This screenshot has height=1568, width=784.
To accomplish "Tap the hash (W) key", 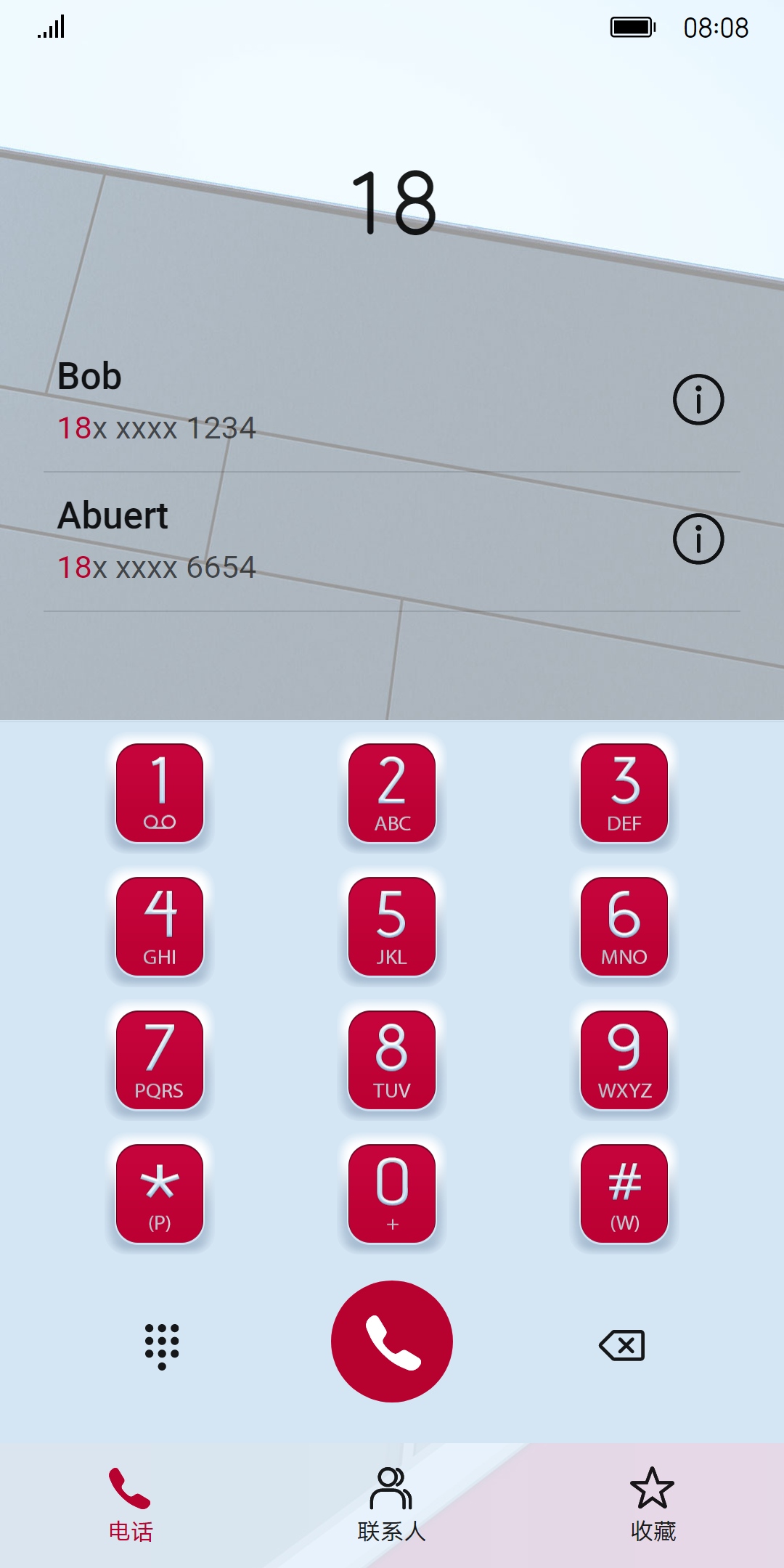I will pos(624,1193).
